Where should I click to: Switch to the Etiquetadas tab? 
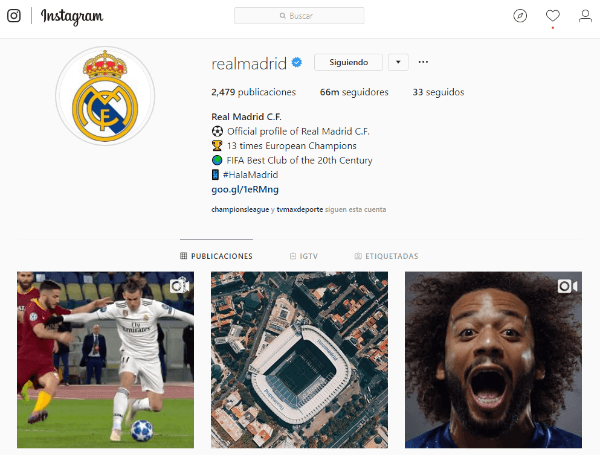pos(386,256)
